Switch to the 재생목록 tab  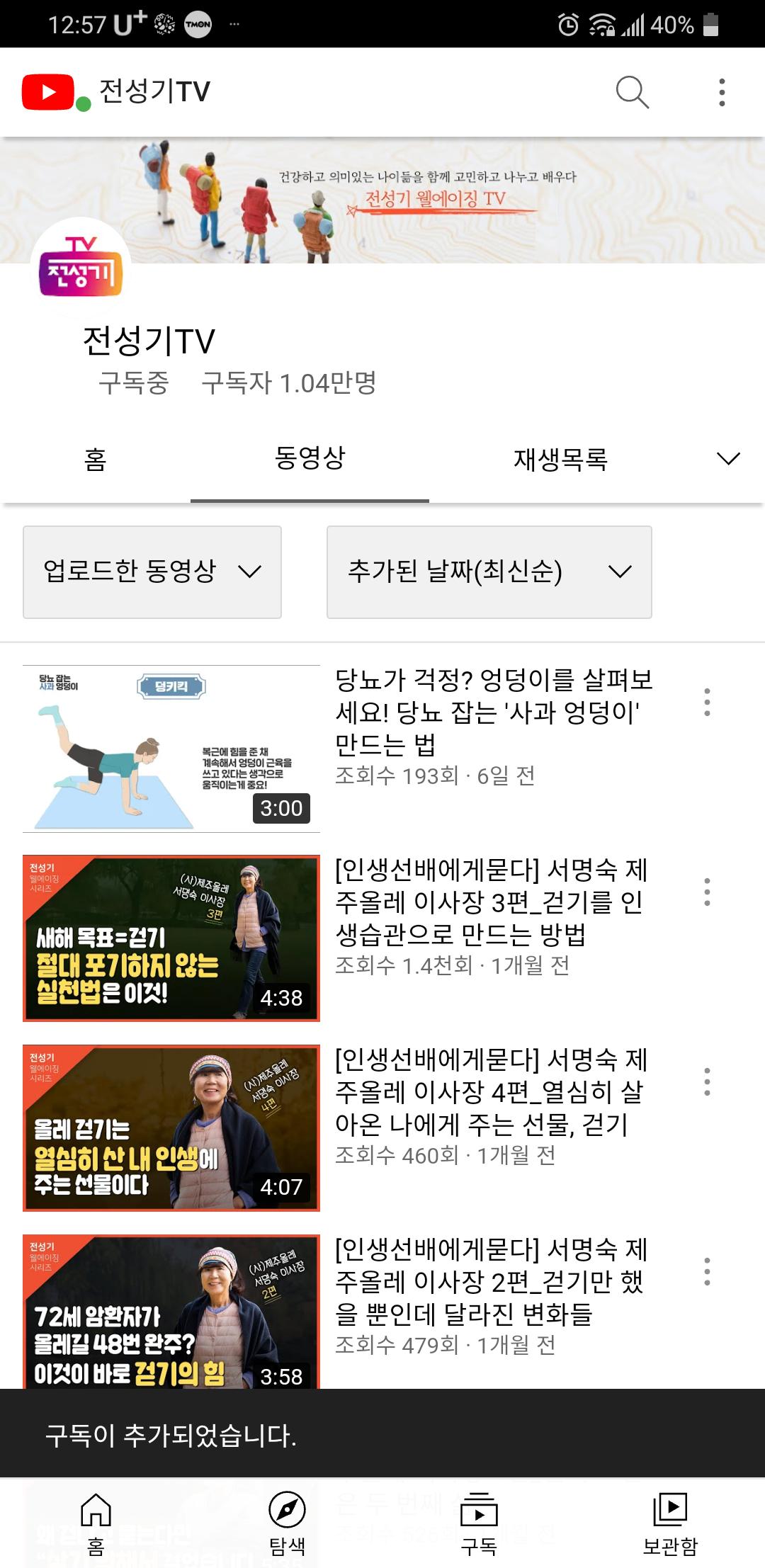[x=560, y=459]
